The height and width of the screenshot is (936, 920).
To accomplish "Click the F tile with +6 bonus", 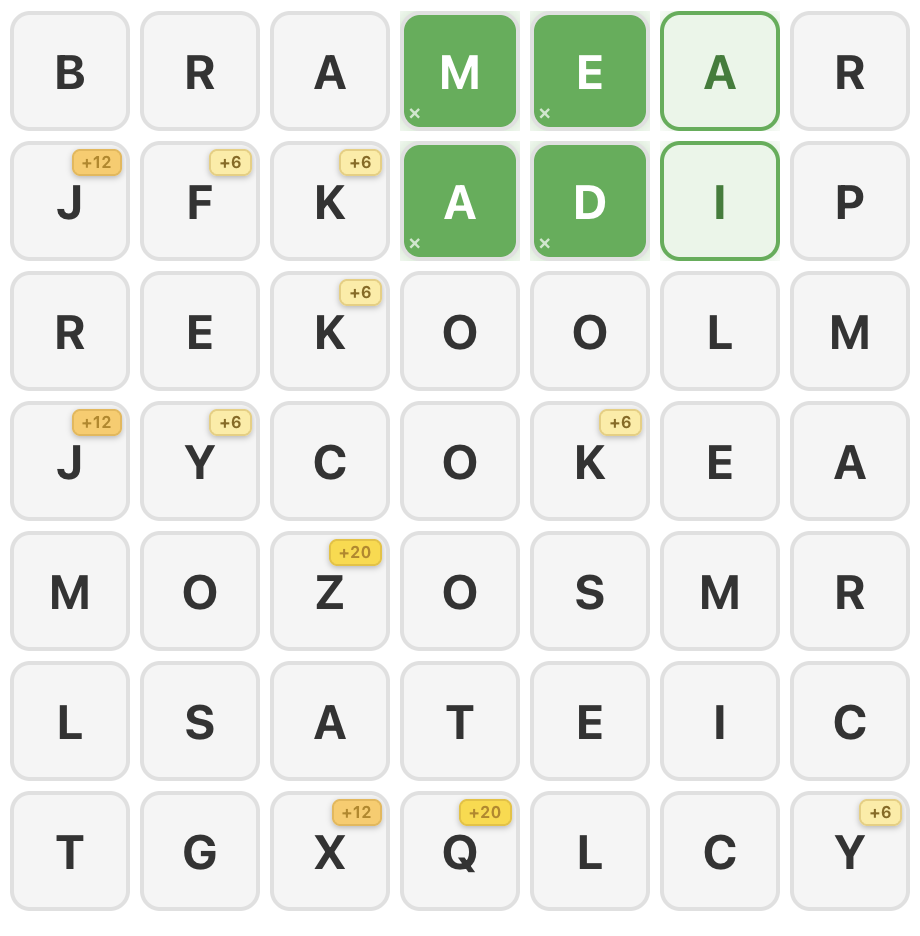I will (199, 201).
